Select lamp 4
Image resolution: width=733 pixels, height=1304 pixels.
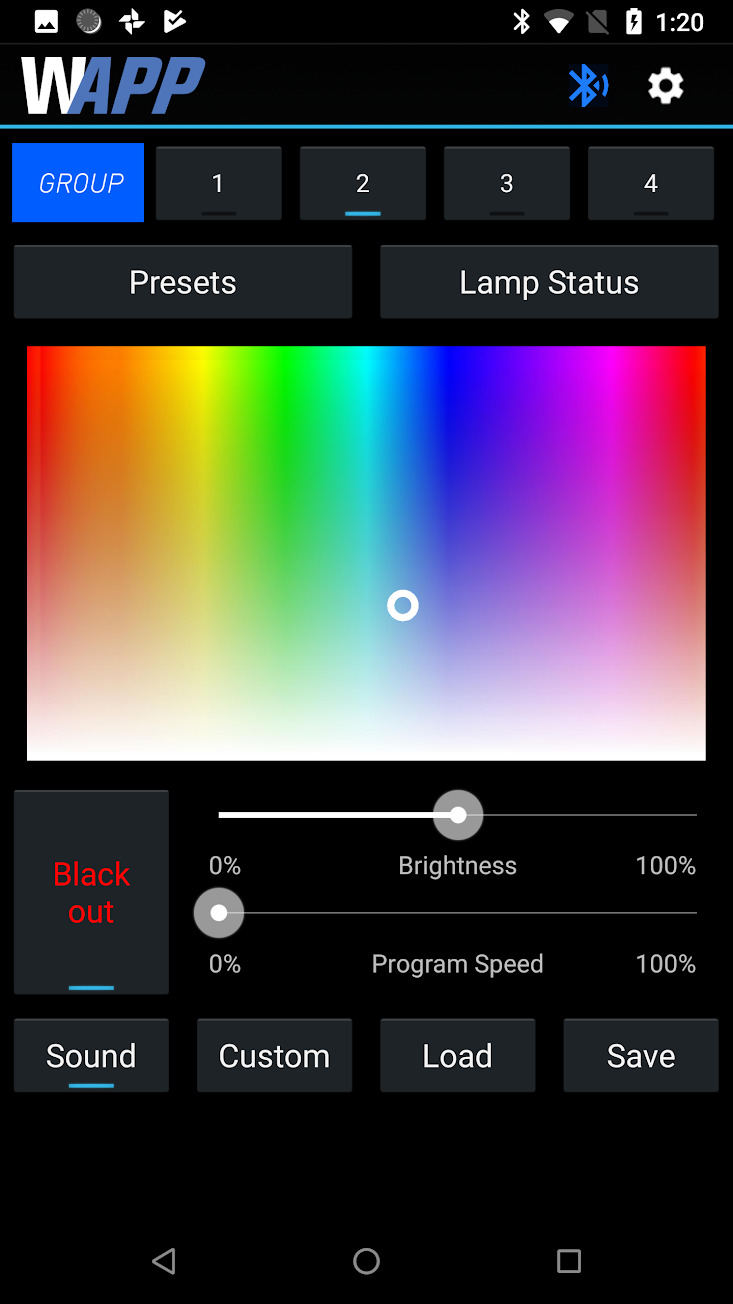(650, 183)
